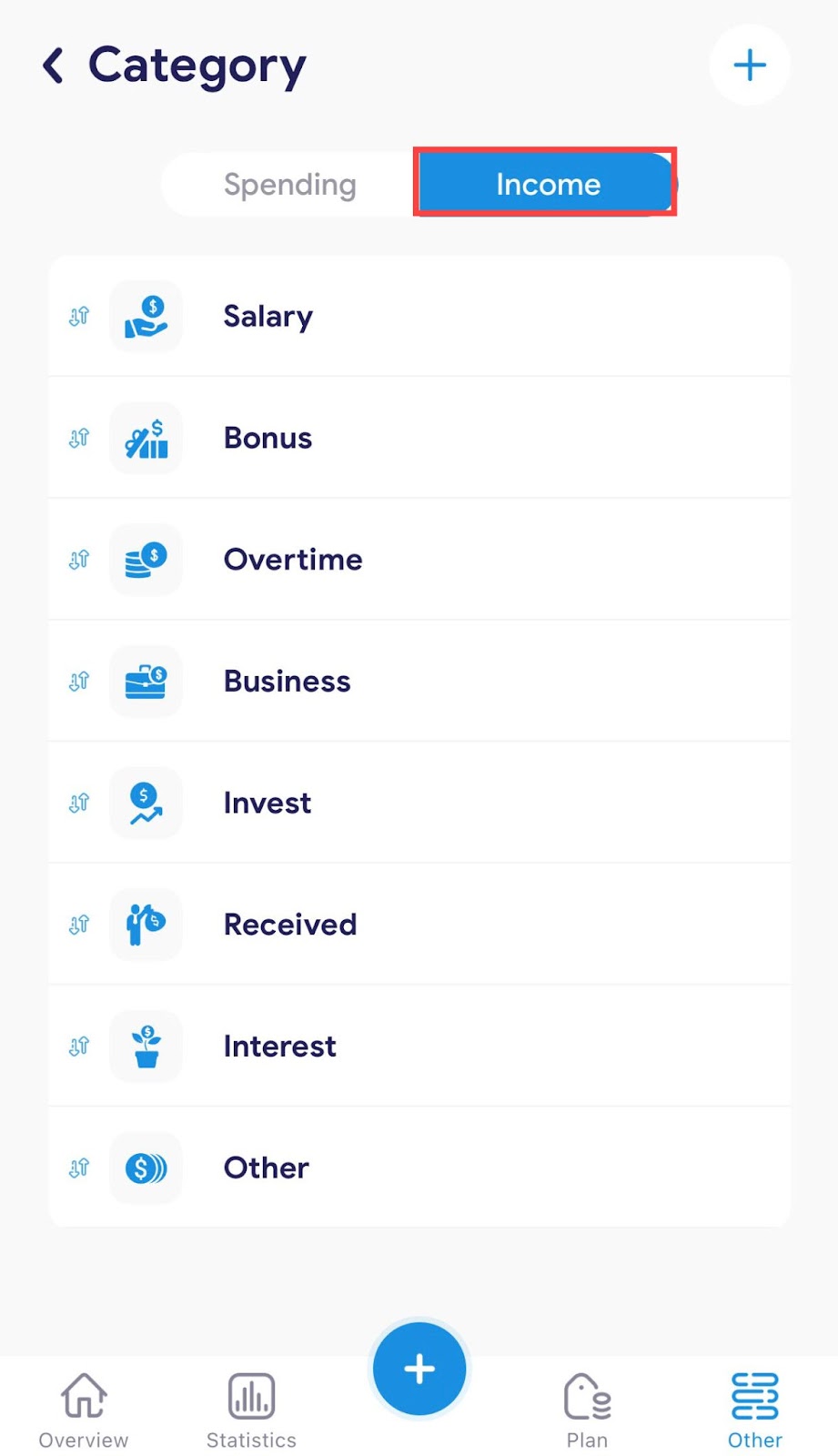Add a new category with the top plus icon
The image size is (838, 1456).
pos(750,66)
